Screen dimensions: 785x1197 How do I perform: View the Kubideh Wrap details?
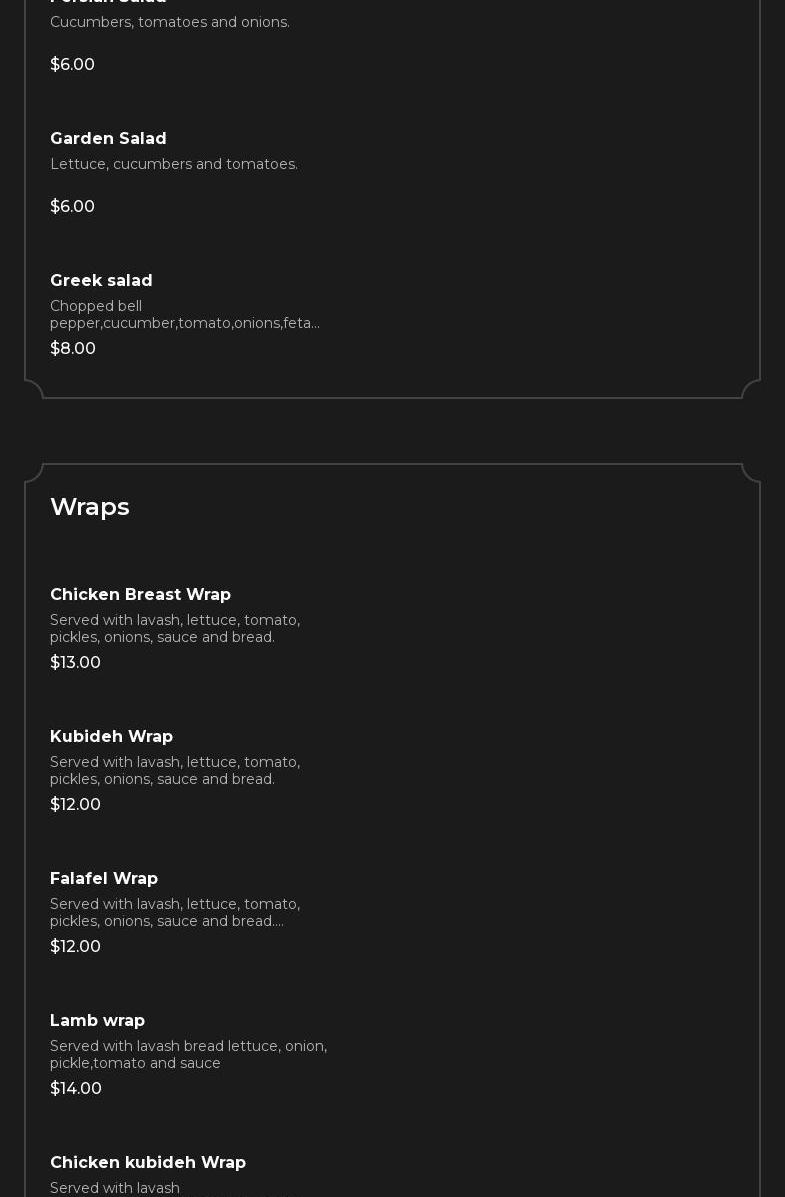click(x=111, y=737)
